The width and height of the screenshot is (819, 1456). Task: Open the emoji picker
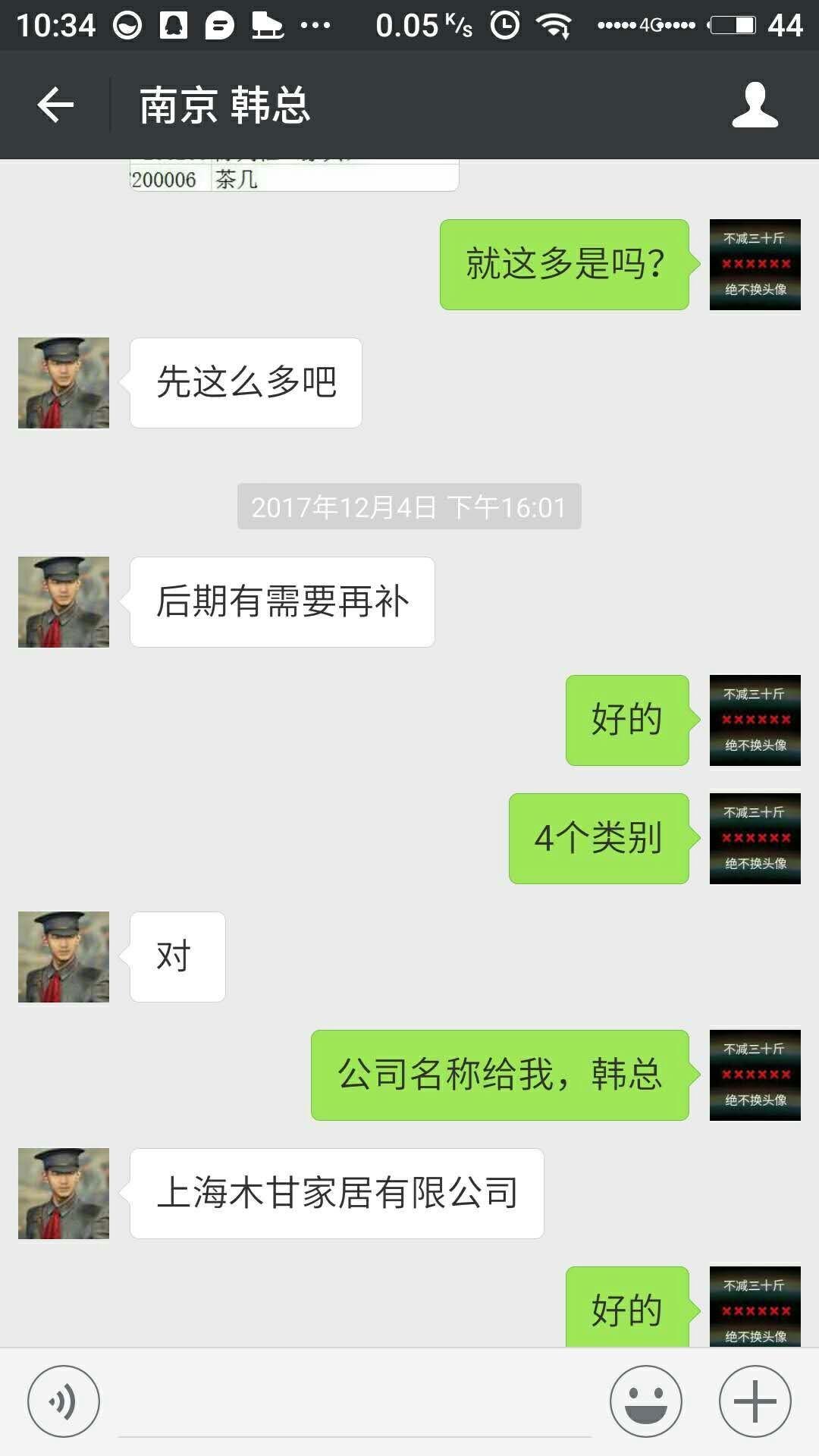tap(646, 1401)
